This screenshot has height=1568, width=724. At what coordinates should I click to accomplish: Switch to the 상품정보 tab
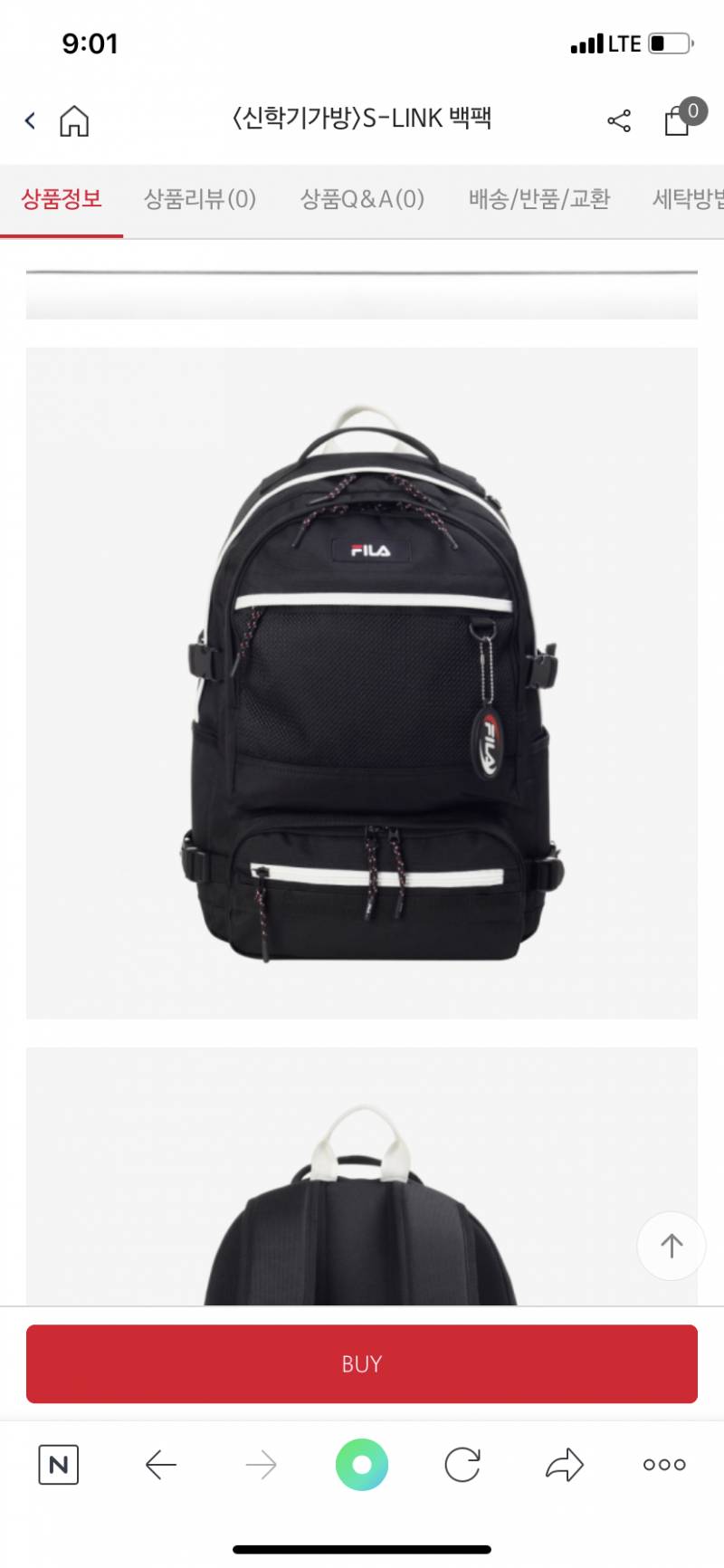(x=62, y=199)
